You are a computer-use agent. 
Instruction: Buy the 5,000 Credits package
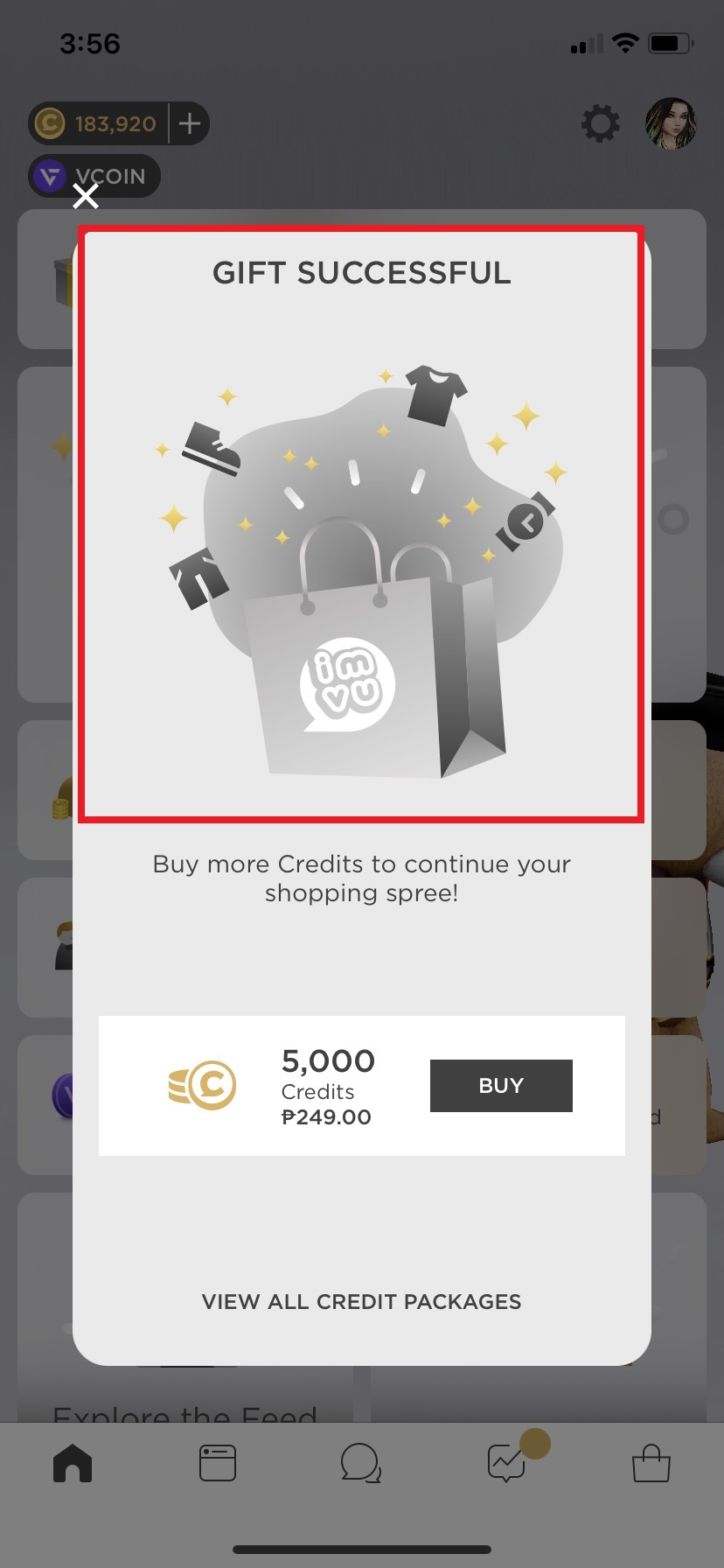[x=501, y=1085]
